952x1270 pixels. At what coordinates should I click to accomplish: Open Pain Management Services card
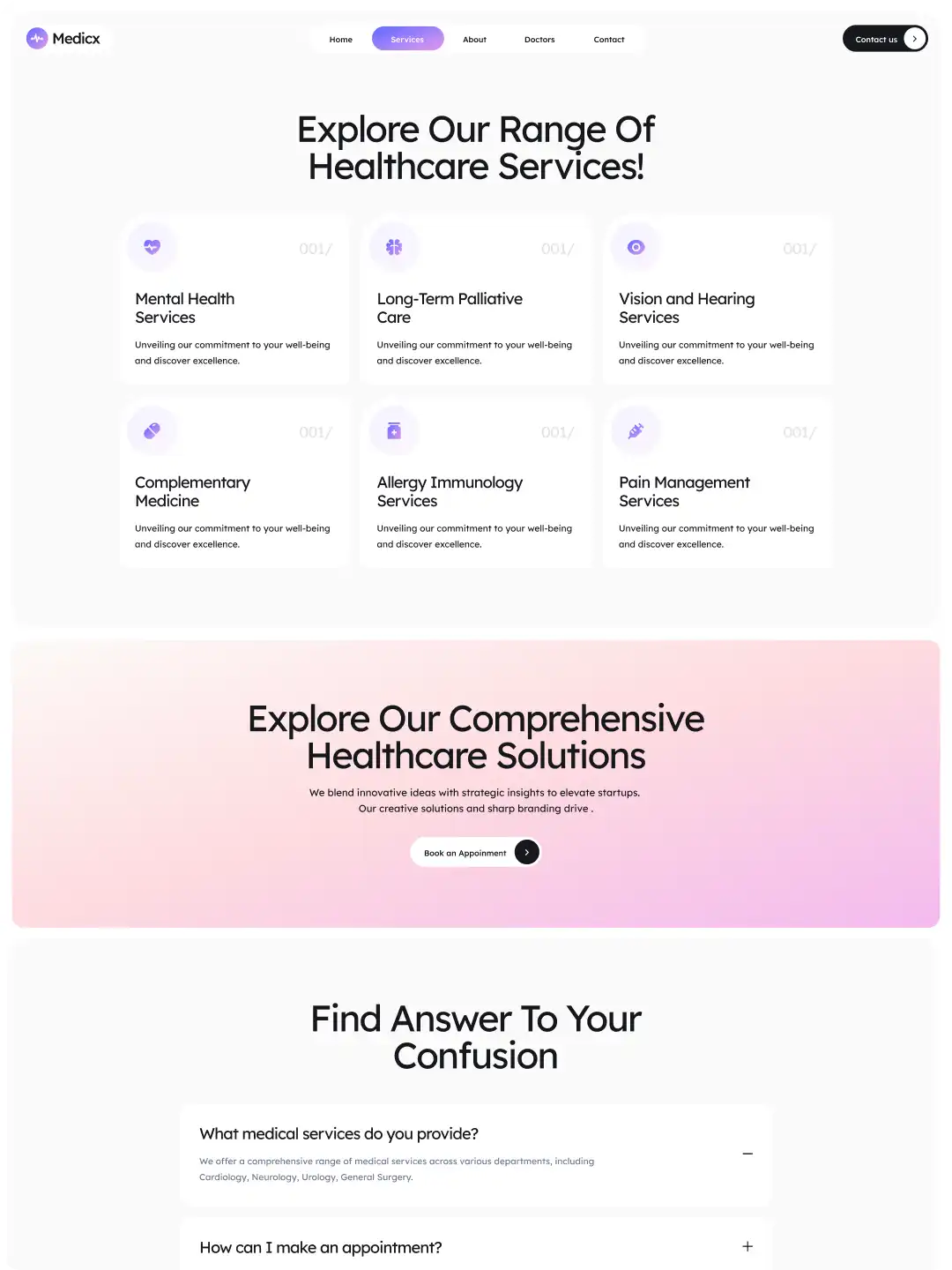[718, 484]
